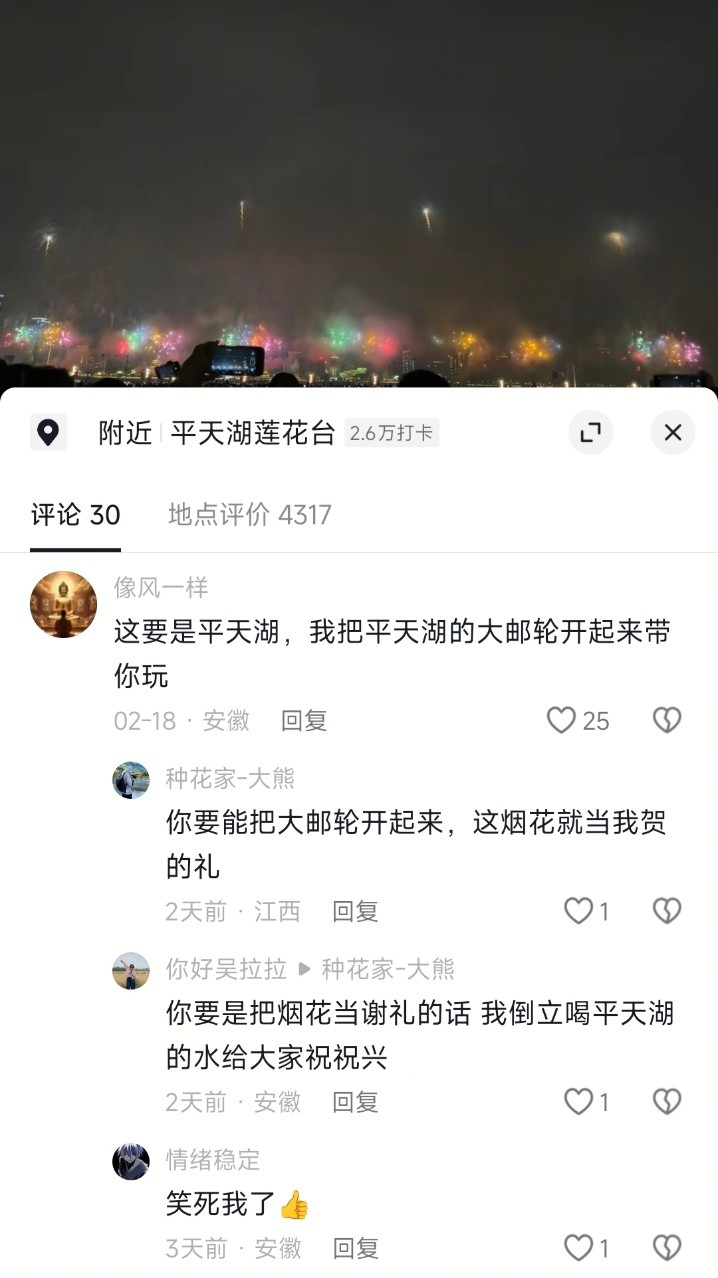Like the reply from 你好吴拉拉

click(x=578, y=1101)
